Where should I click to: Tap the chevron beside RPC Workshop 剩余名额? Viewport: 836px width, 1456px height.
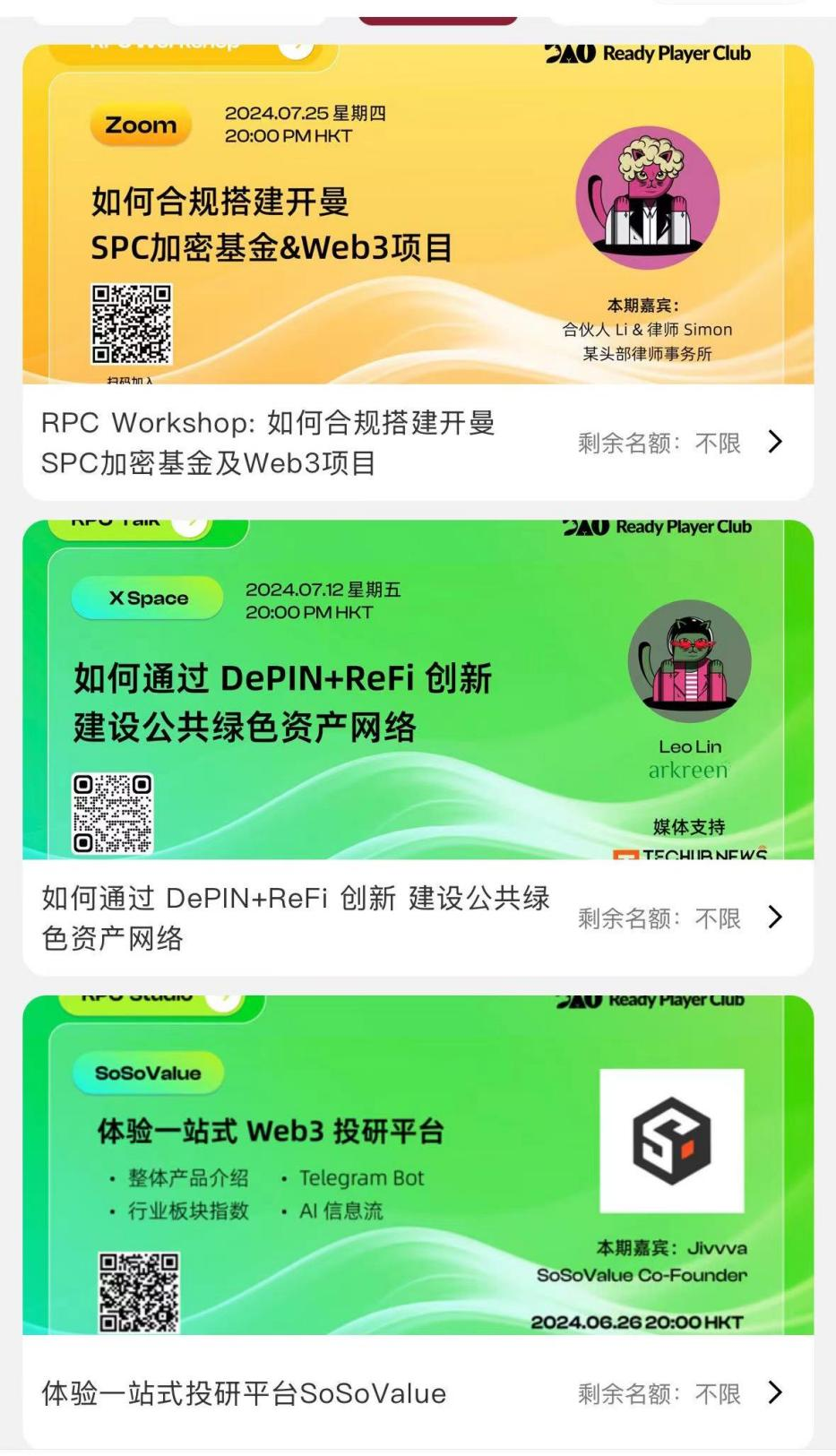[x=776, y=442]
